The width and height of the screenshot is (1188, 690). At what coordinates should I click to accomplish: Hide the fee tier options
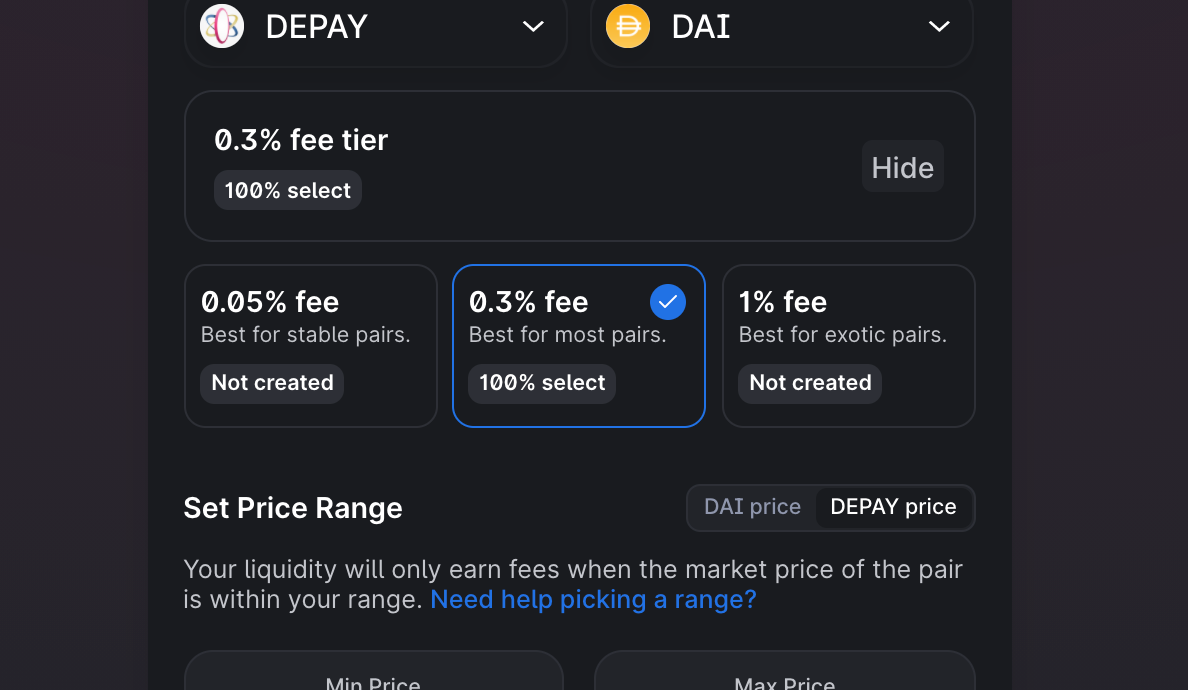click(x=902, y=167)
